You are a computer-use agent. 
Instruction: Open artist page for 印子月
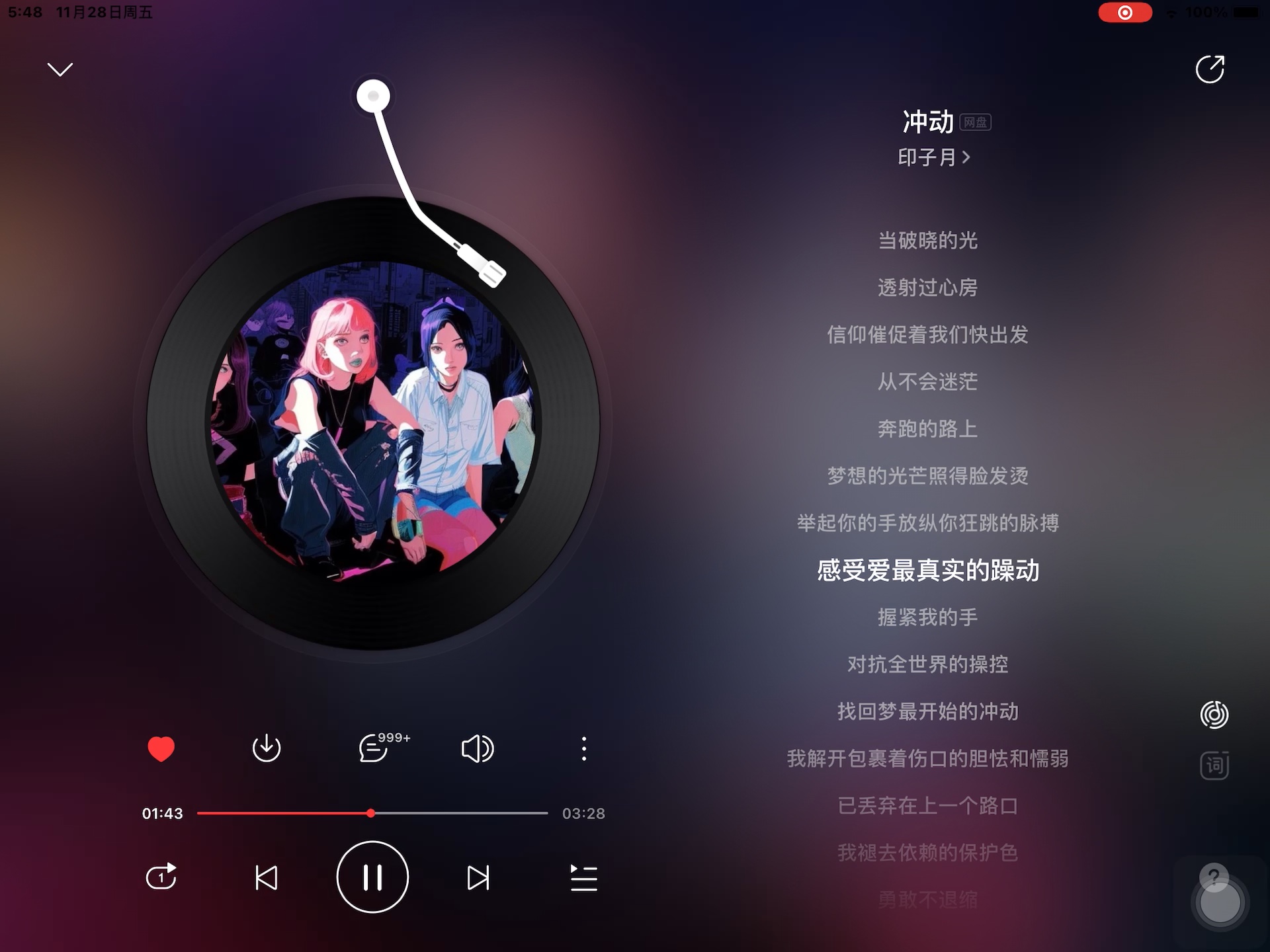(933, 157)
